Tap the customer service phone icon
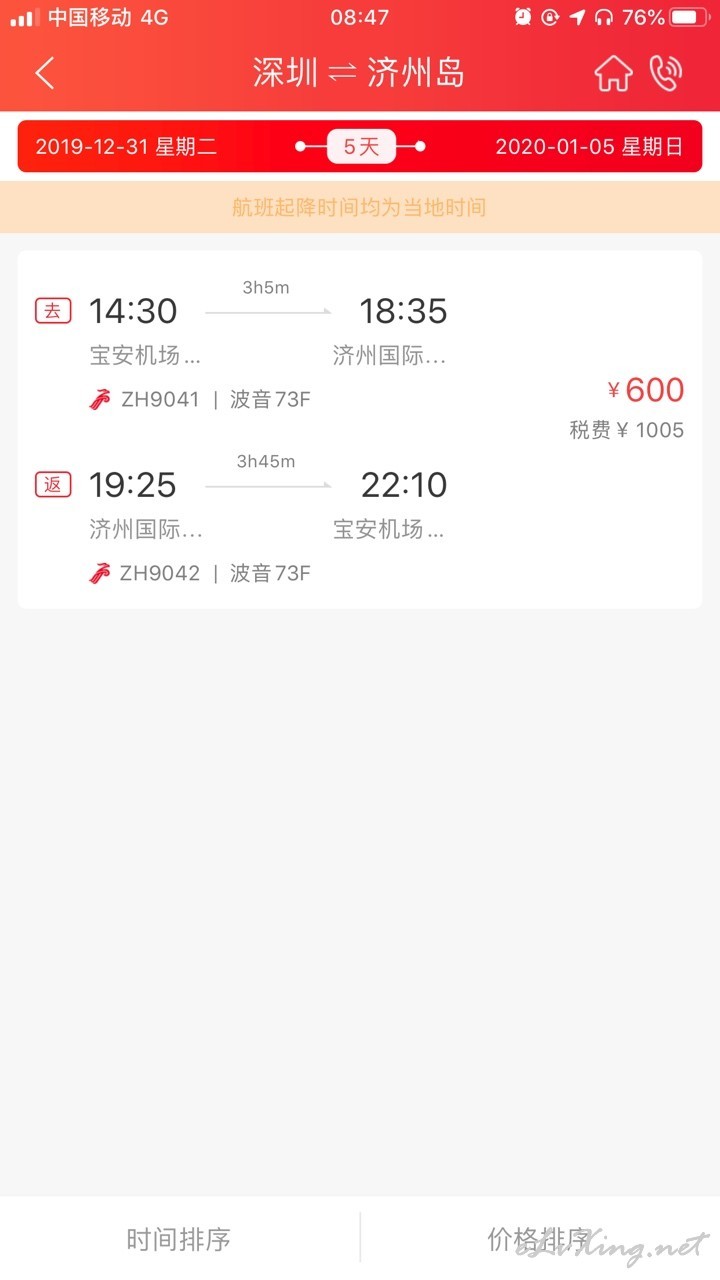This screenshot has height=1280, width=720. (x=665, y=73)
